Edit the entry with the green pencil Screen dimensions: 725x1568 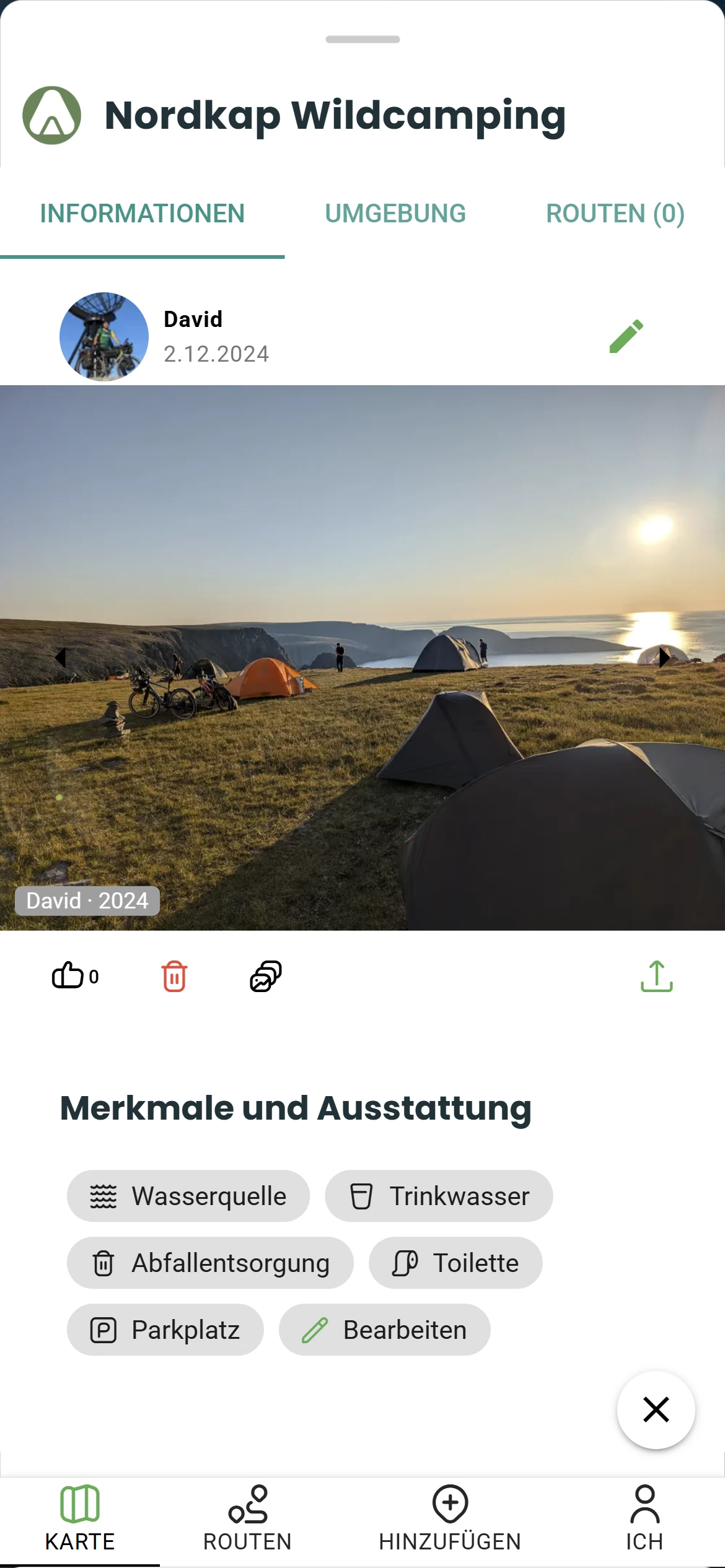(626, 336)
